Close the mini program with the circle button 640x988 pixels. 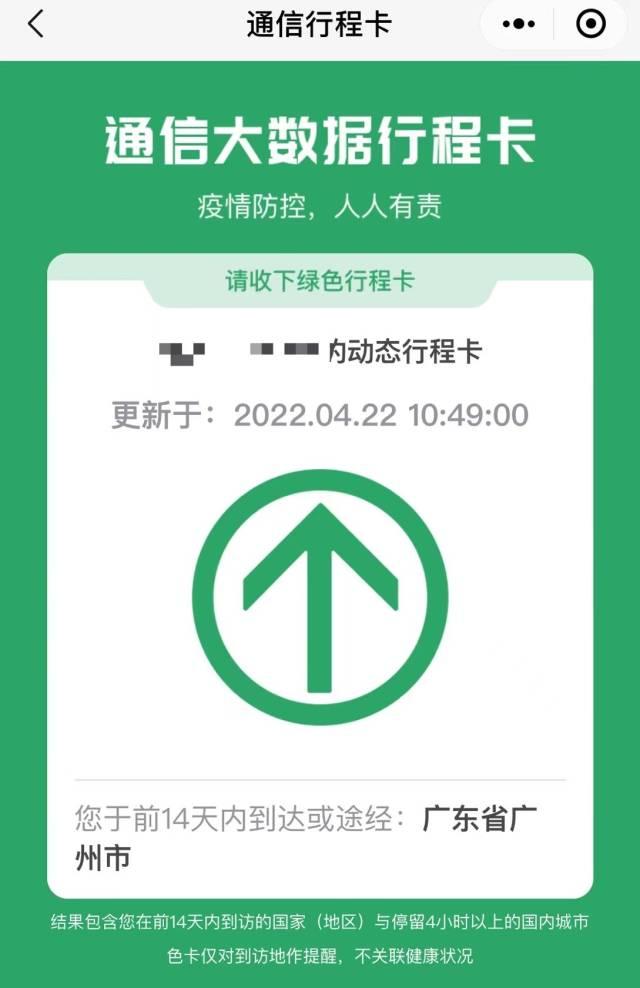[x=592, y=24]
